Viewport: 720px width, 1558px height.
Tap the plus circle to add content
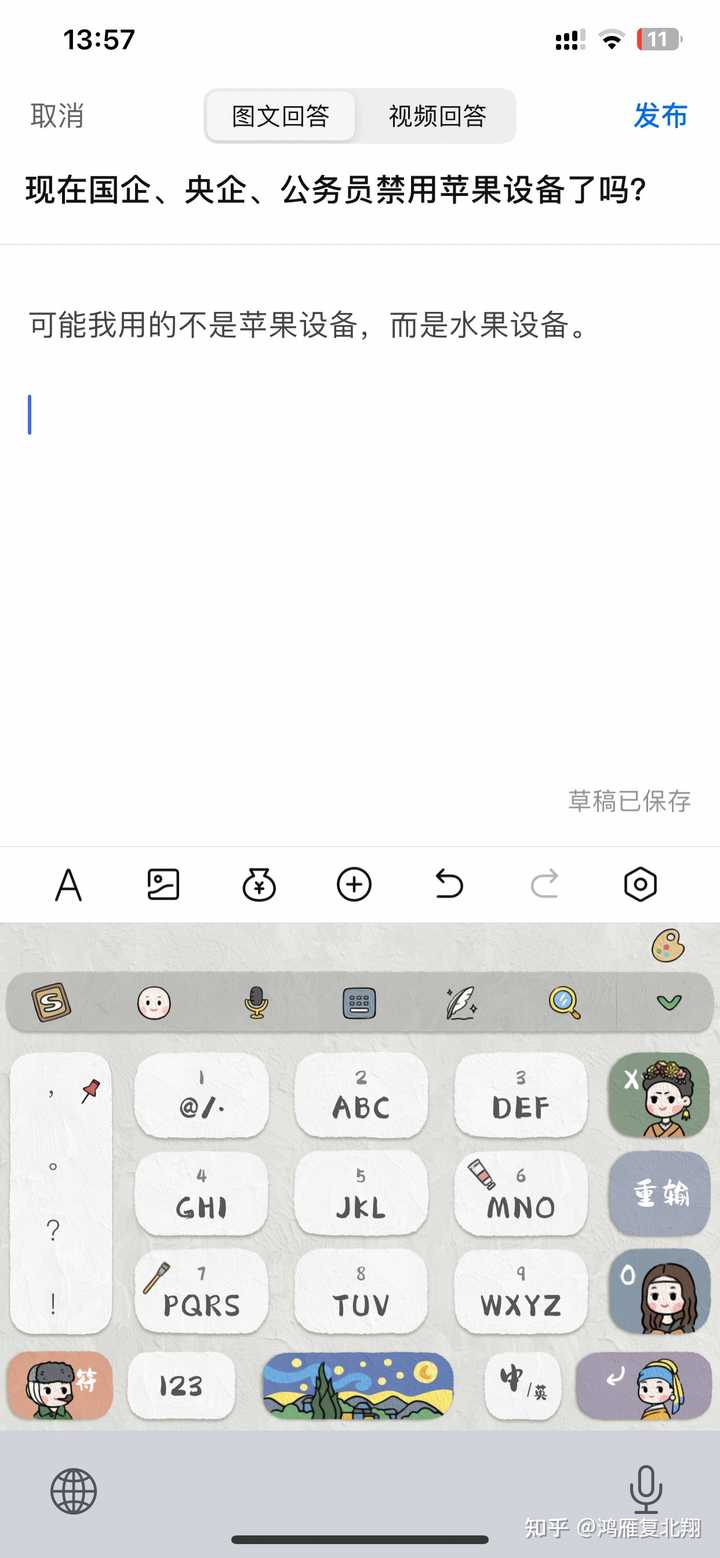(354, 884)
